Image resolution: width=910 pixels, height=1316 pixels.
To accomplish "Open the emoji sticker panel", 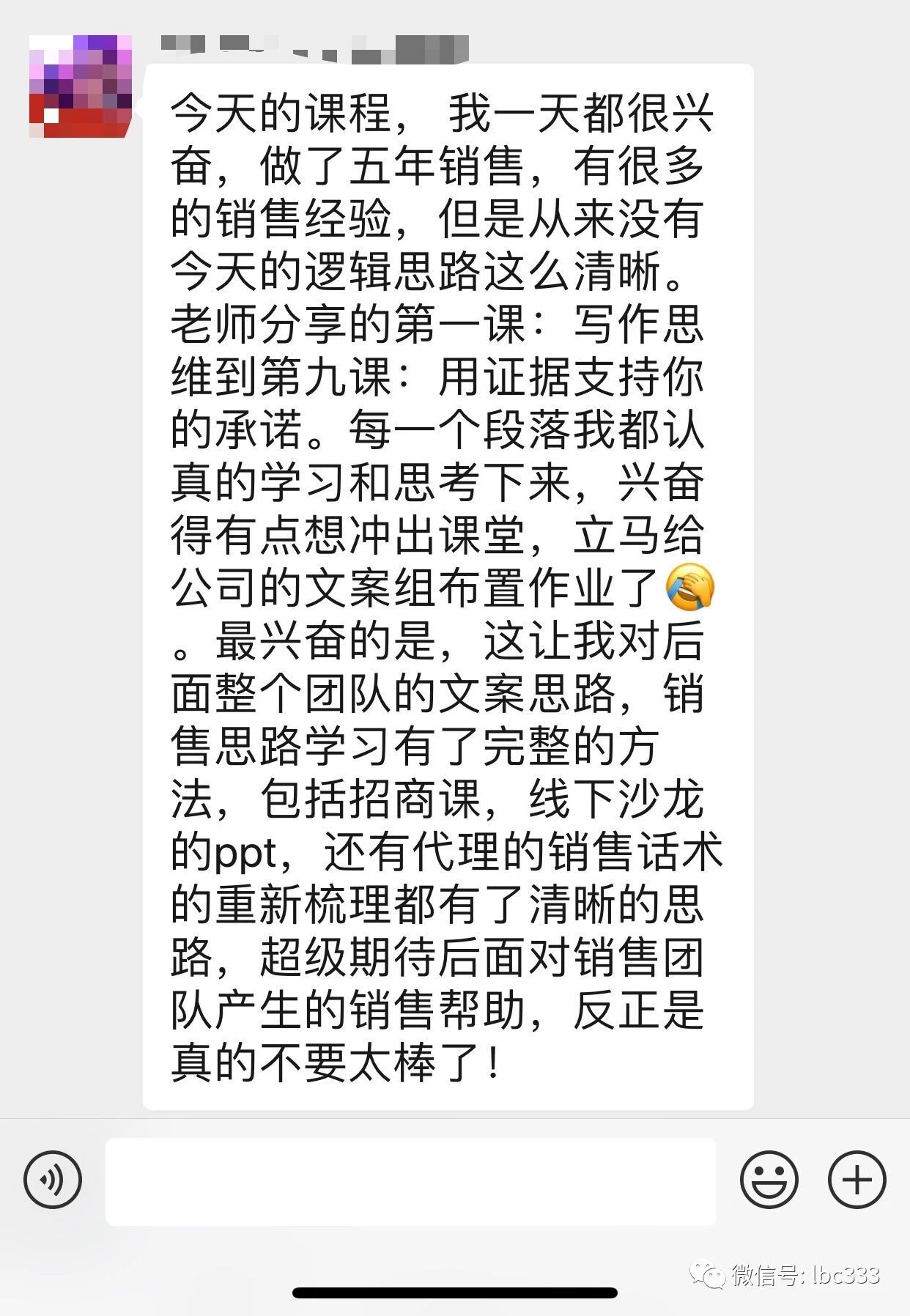I will (x=769, y=1180).
